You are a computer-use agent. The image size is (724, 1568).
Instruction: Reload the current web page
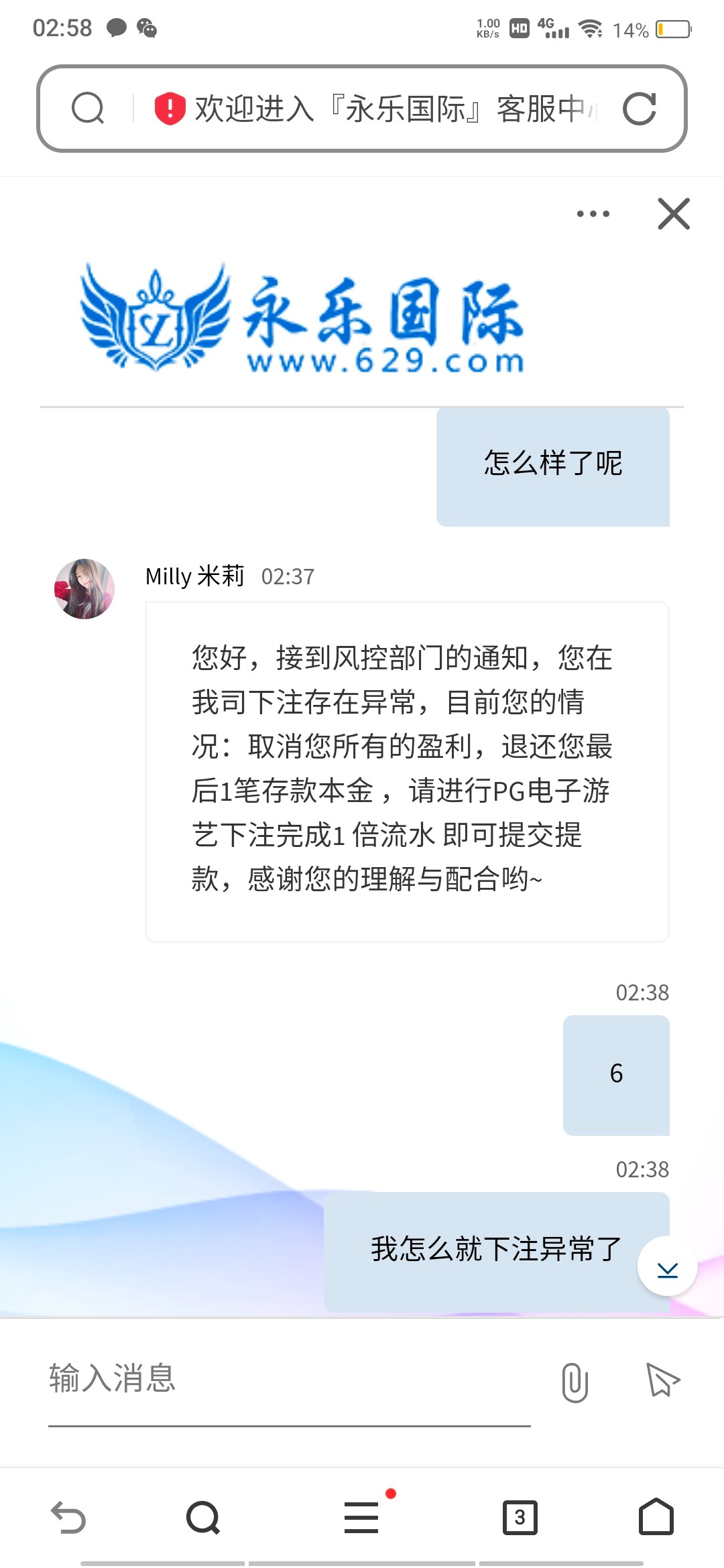coord(639,109)
